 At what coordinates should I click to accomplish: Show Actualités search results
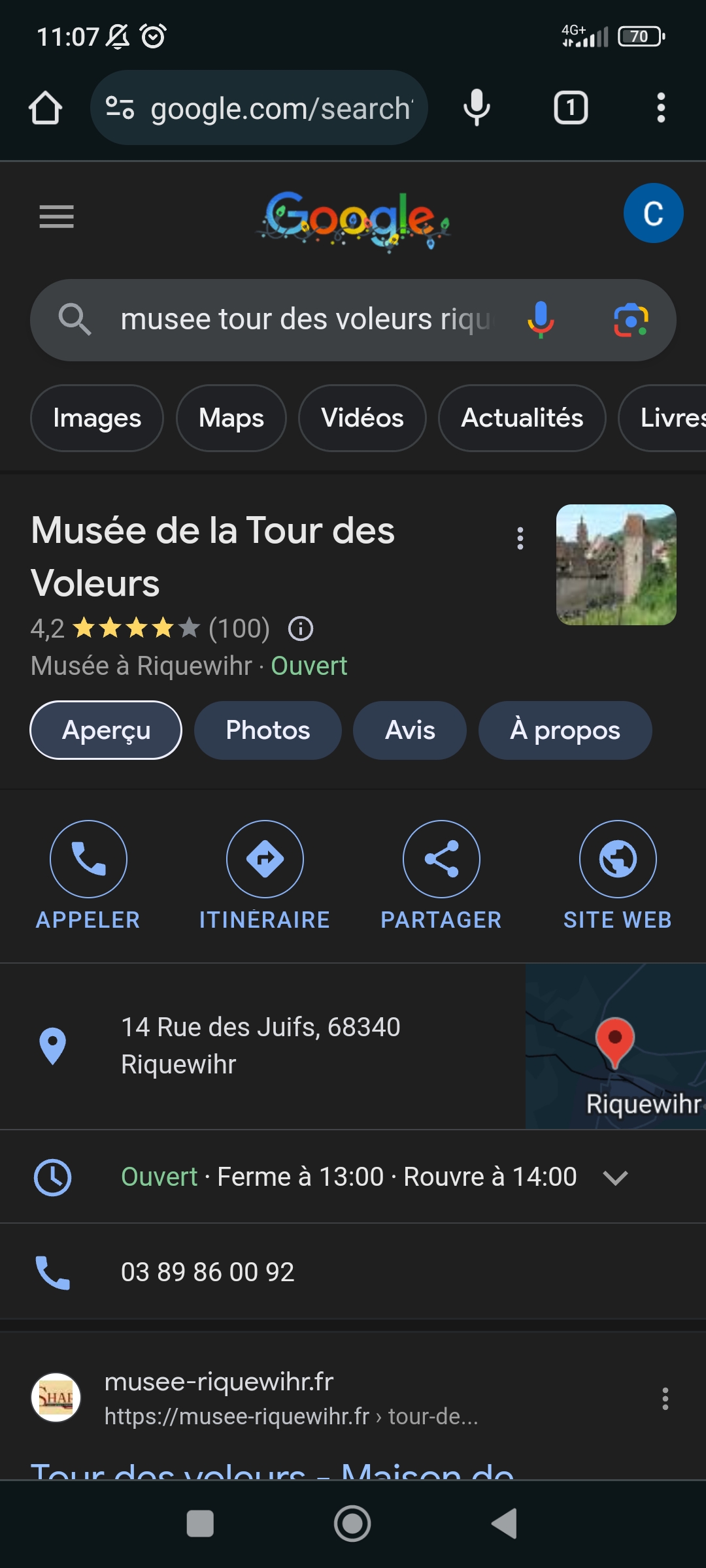click(522, 418)
